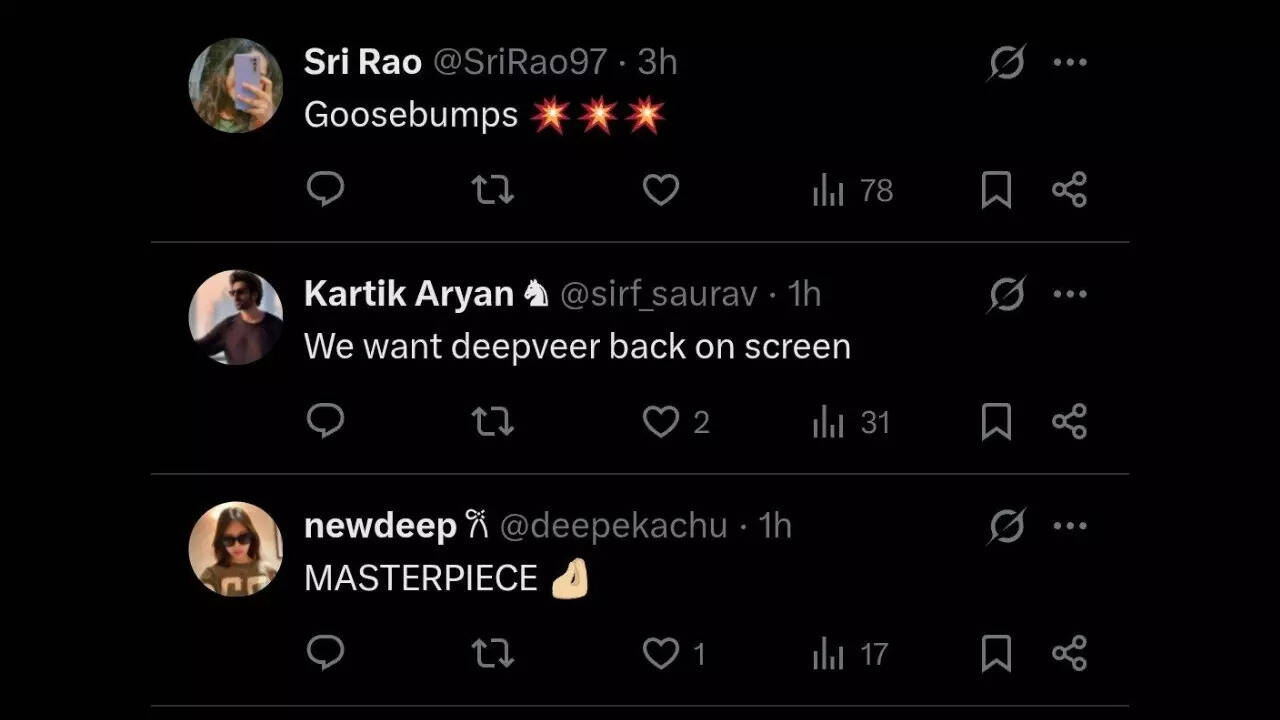Open overflow menu on newdeep's tweet

tap(1069, 526)
